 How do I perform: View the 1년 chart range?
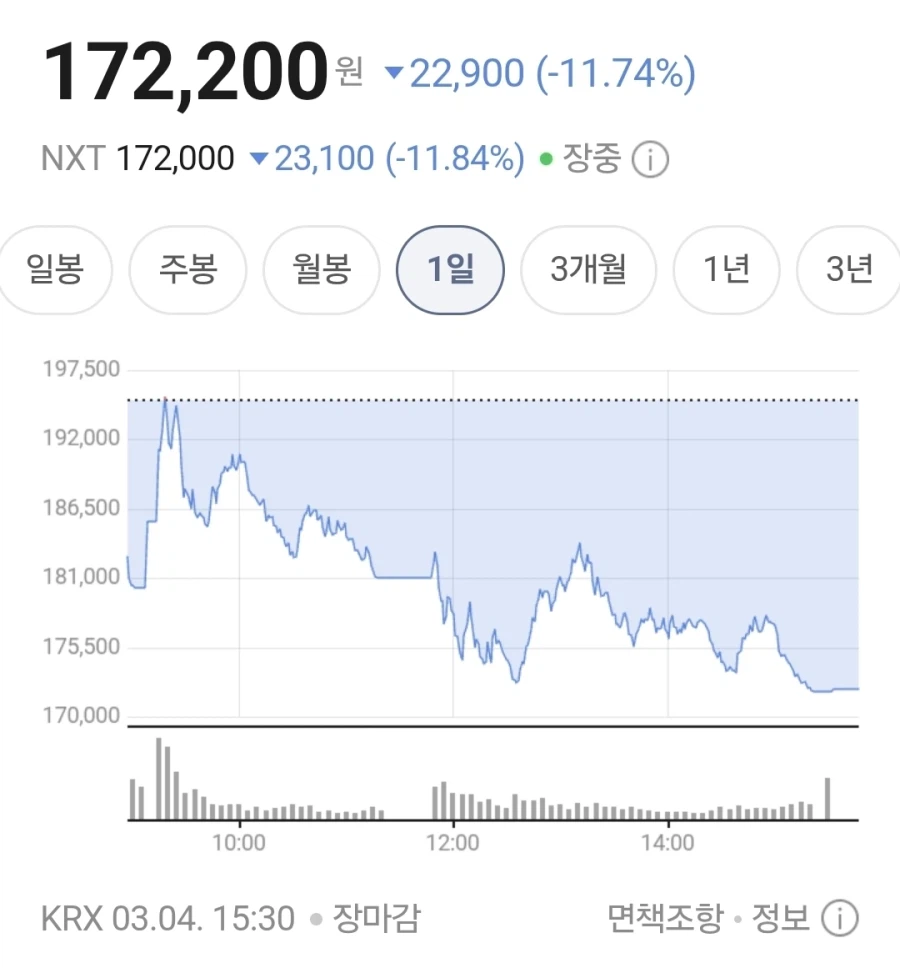tap(726, 270)
